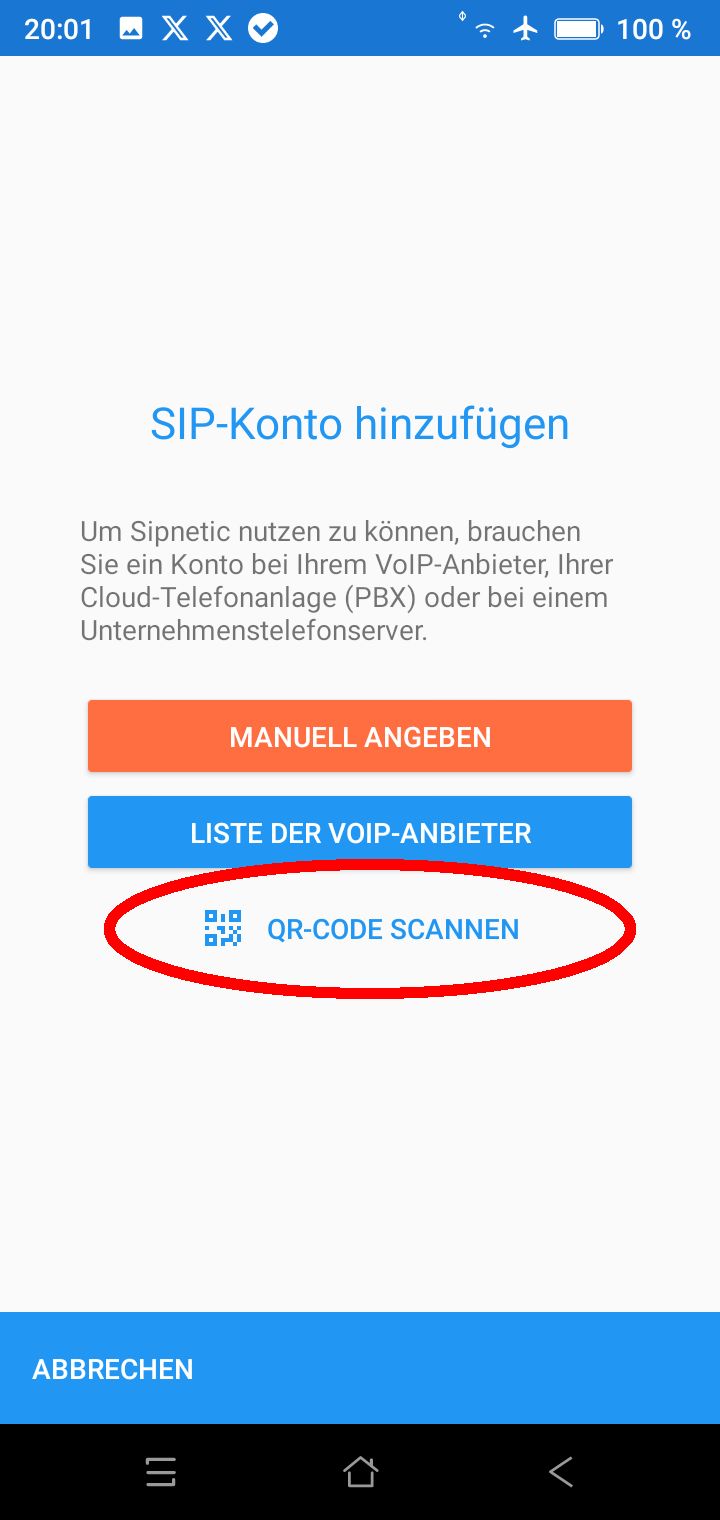Go back using system back button
This screenshot has height=1520, width=720.
click(x=561, y=1472)
